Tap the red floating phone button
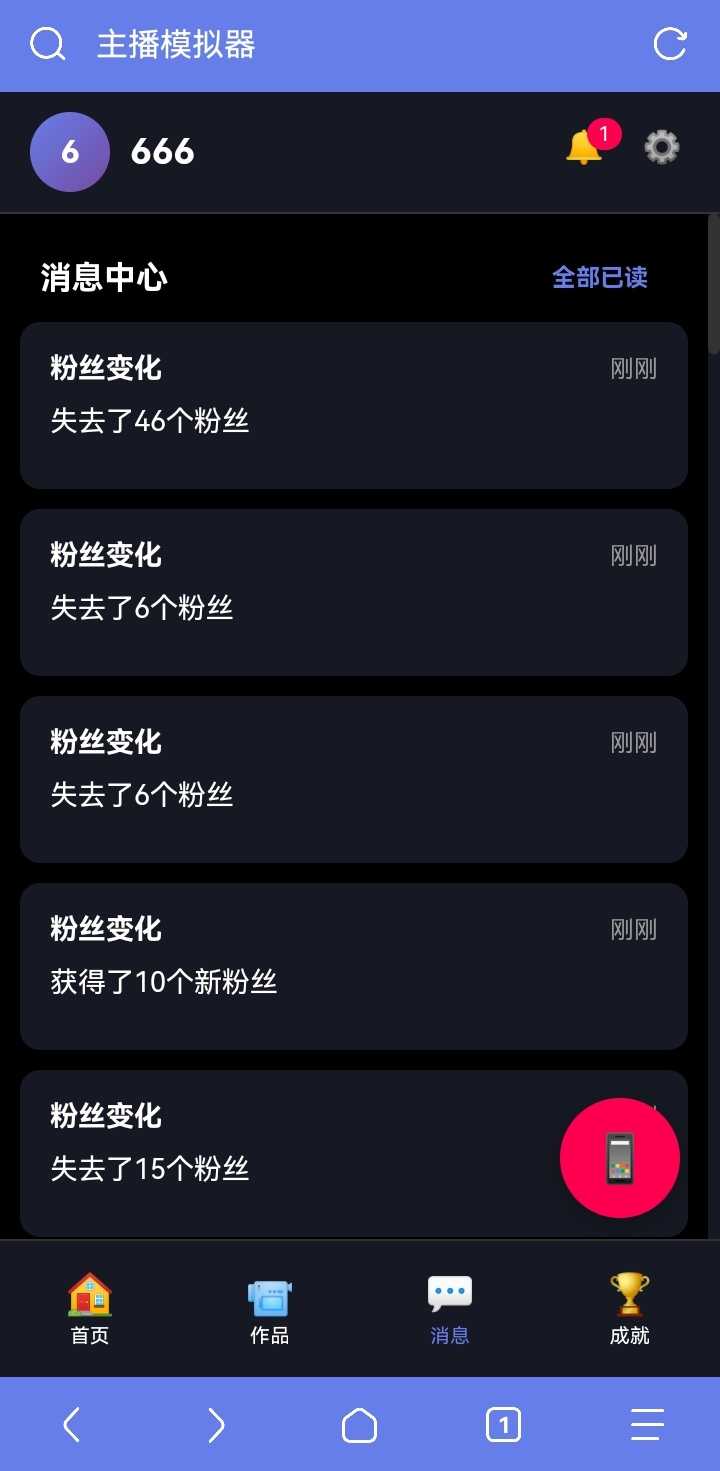Image resolution: width=720 pixels, height=1471 pixels. 620,1158
